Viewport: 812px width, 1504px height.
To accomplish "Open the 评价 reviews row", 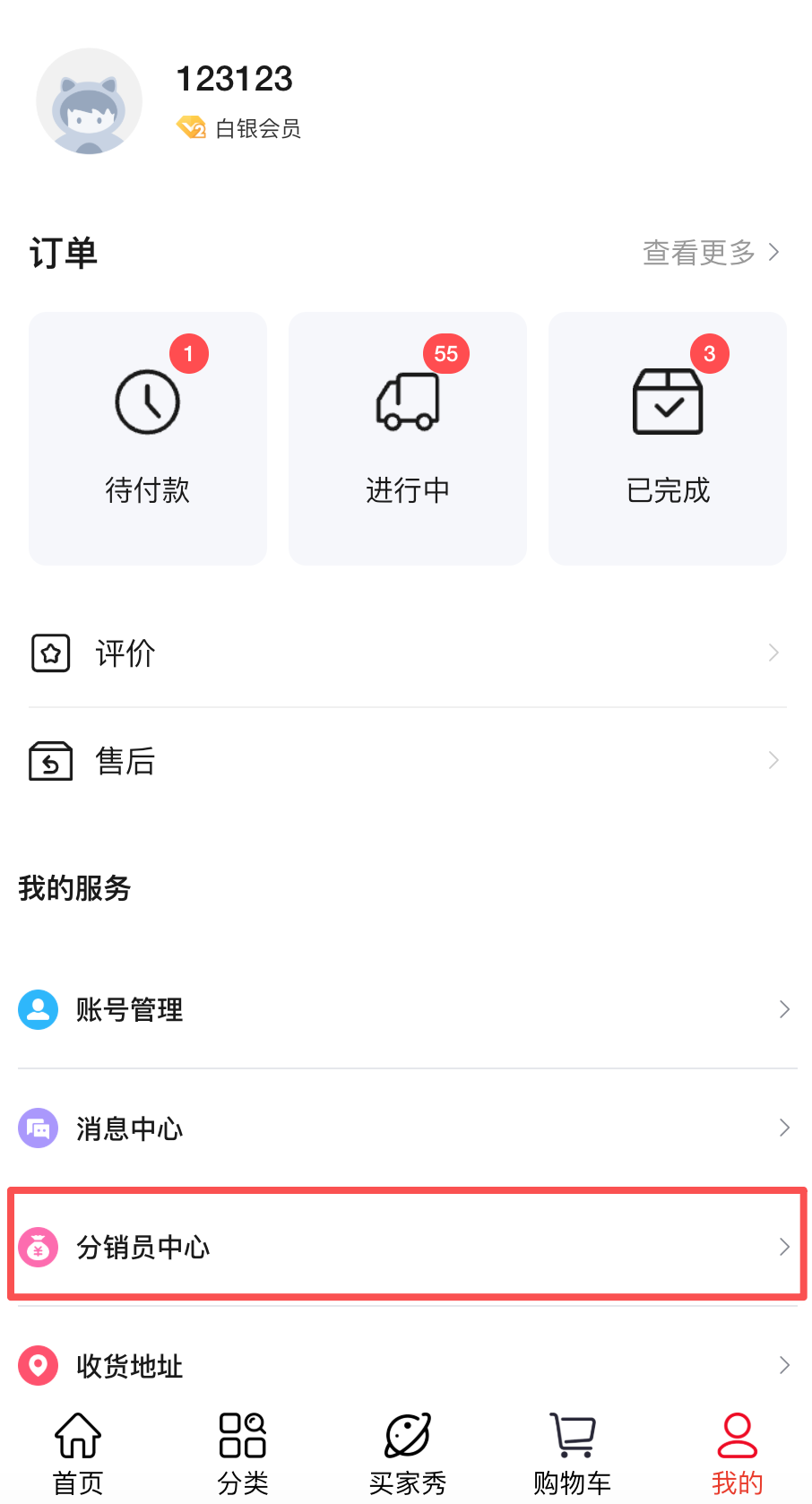I will [x=406, y=653].
